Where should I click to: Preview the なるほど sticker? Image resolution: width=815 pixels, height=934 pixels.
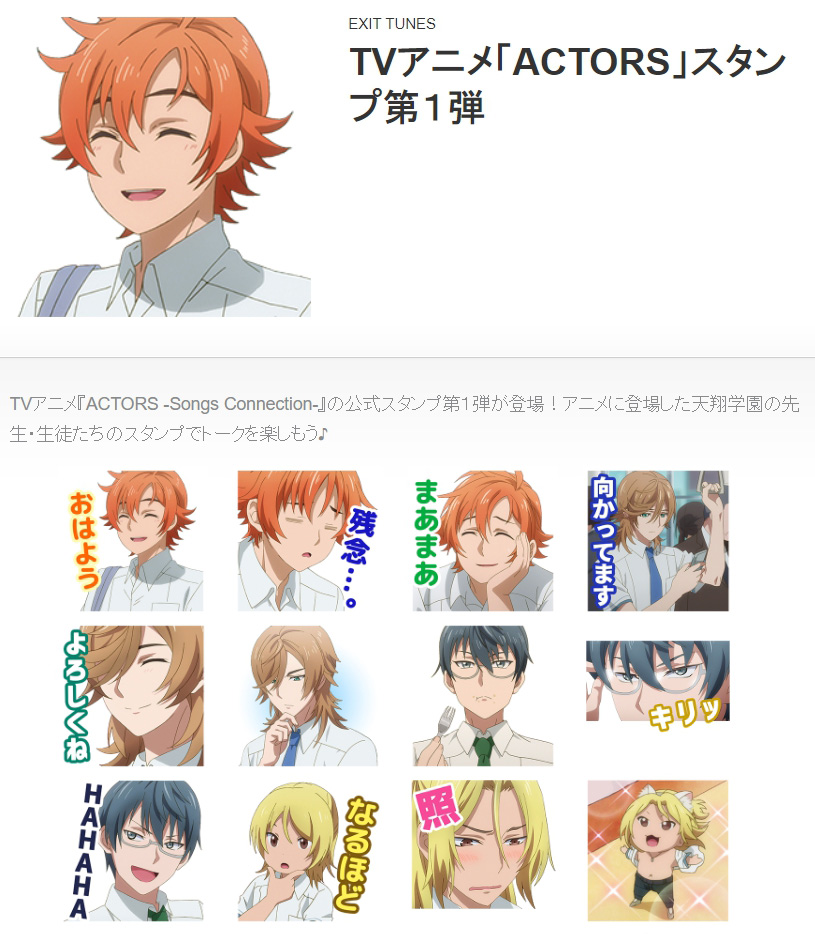pyautogui.click(x=308, y=851)
